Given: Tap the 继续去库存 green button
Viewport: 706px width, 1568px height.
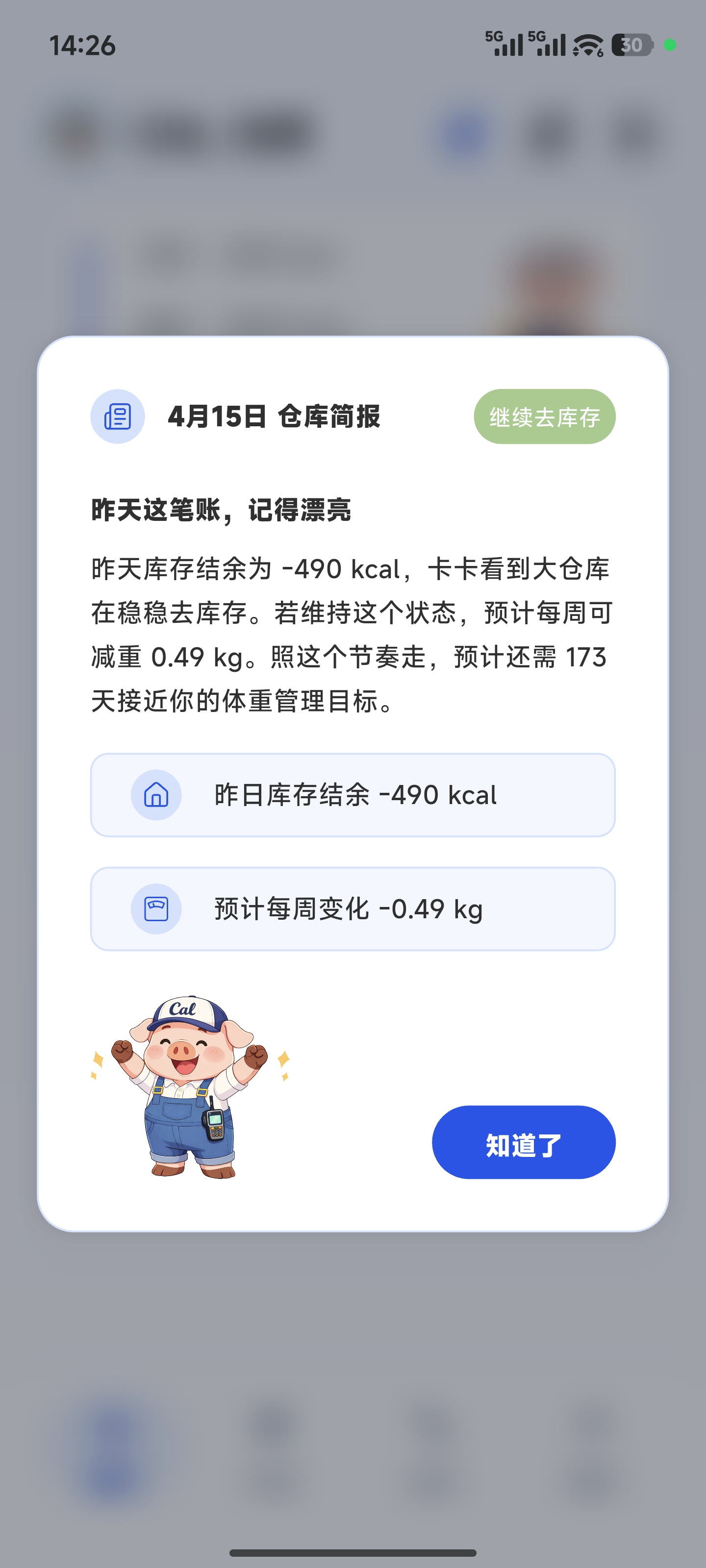Looking at the screenshot, I should 545,416.
